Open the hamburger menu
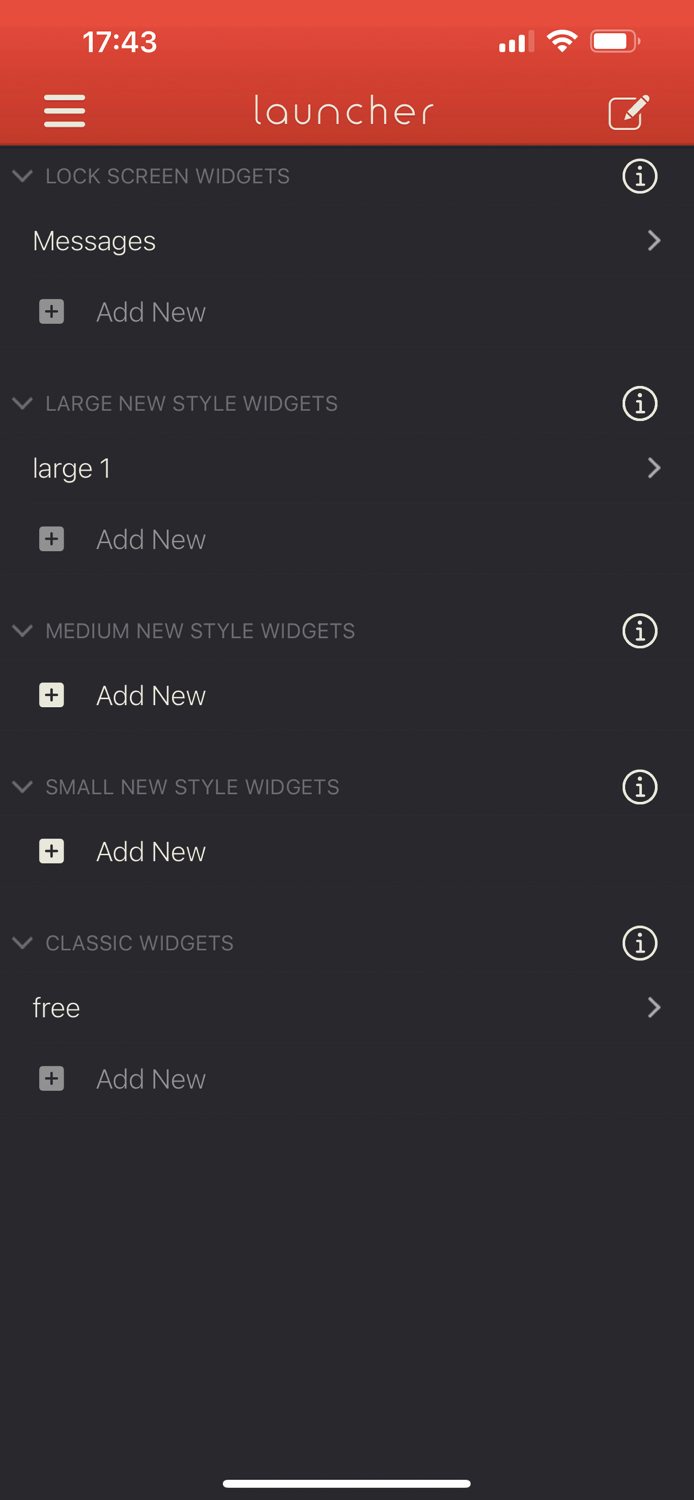694x1500 pixels. click(x=65, y=111)
